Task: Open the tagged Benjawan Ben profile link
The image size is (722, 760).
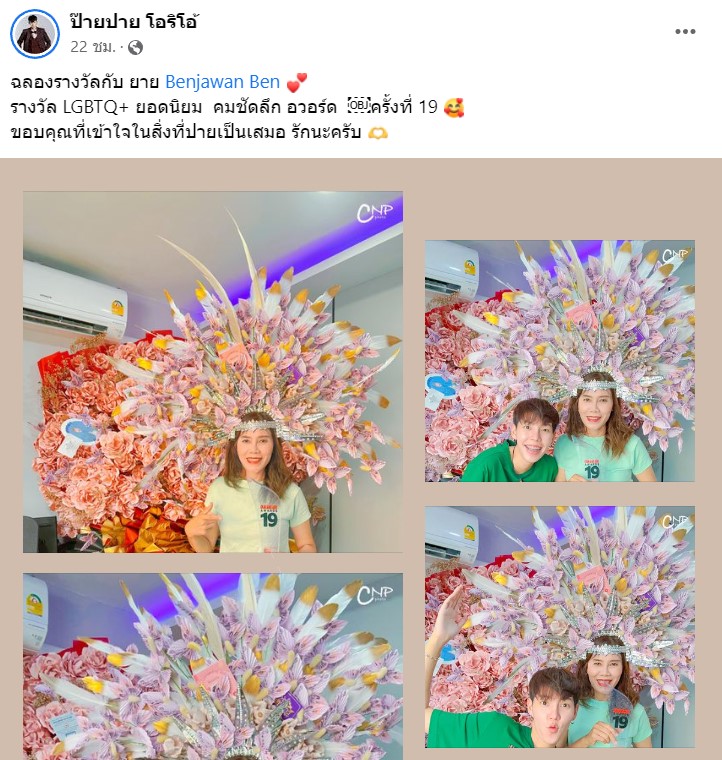Action: click(x=222, y=82)
